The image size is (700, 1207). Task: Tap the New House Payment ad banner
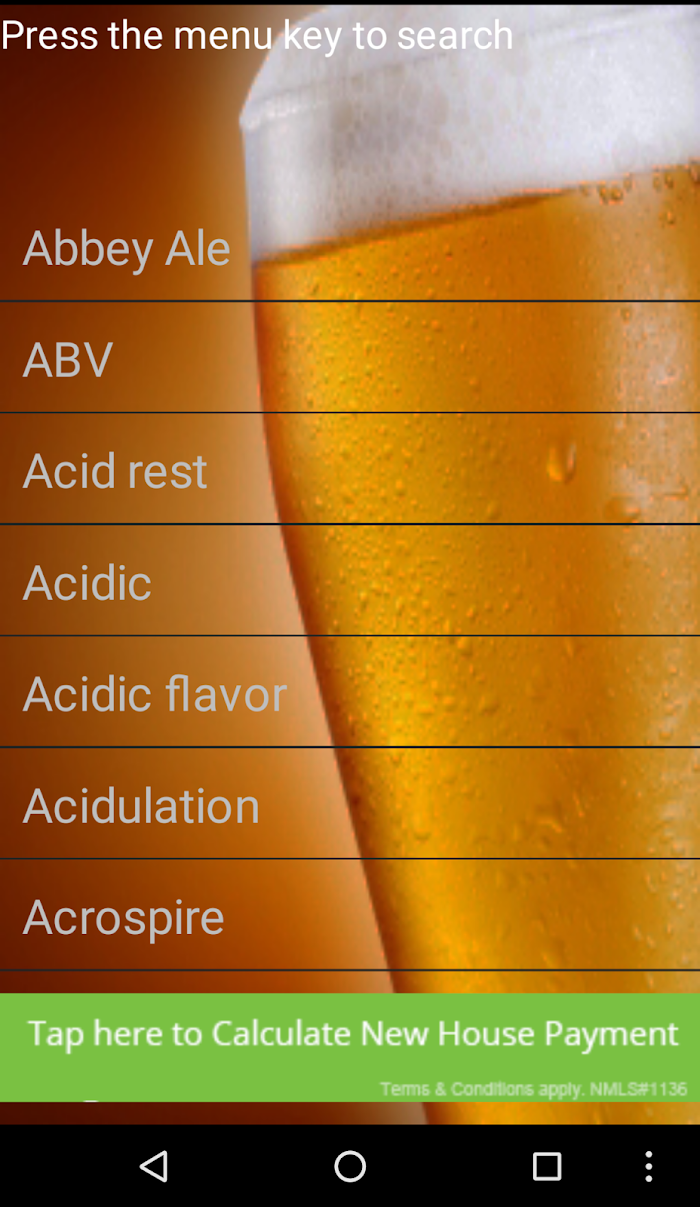coord(350,1045)
